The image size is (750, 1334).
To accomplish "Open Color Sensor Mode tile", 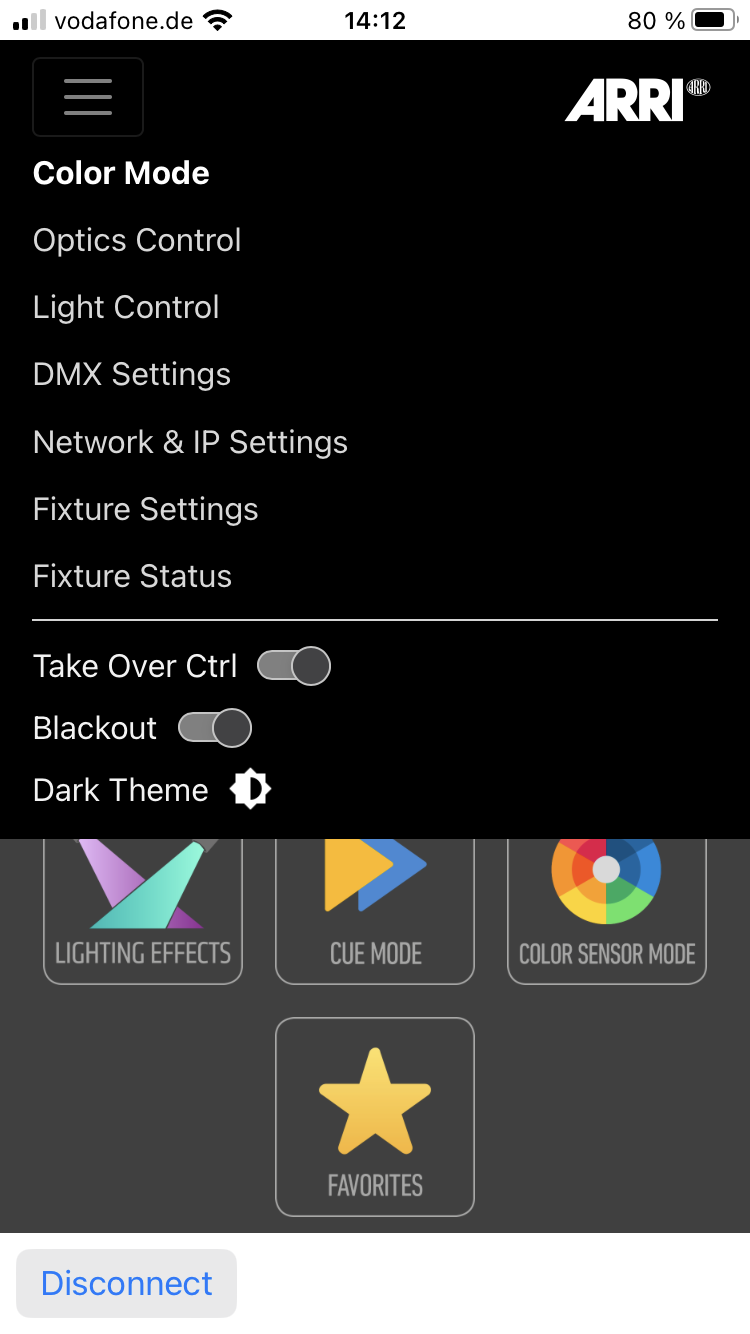I will pos(607,910).
